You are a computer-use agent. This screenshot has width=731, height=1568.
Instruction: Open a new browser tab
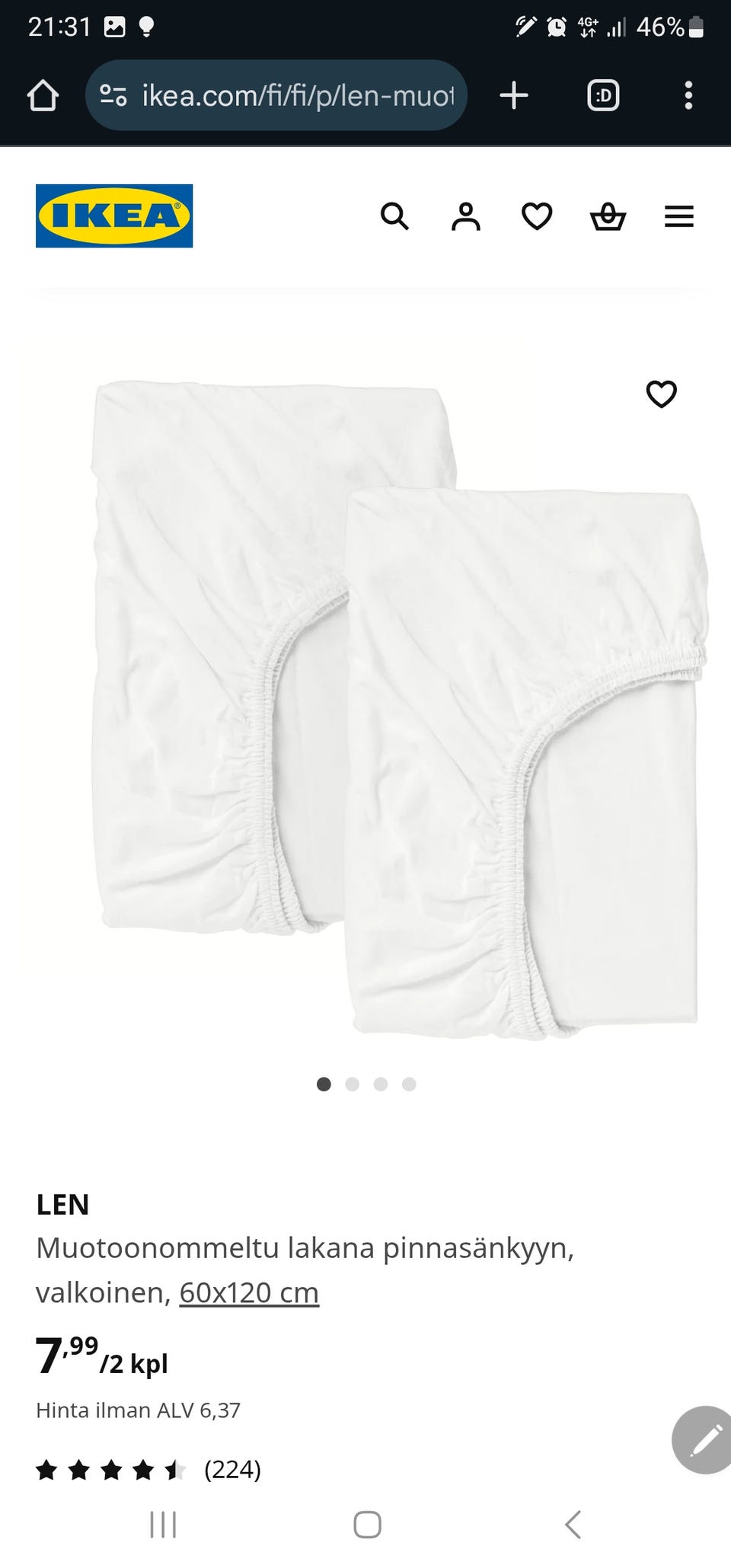pyautogui.click(x=514, y=96)
